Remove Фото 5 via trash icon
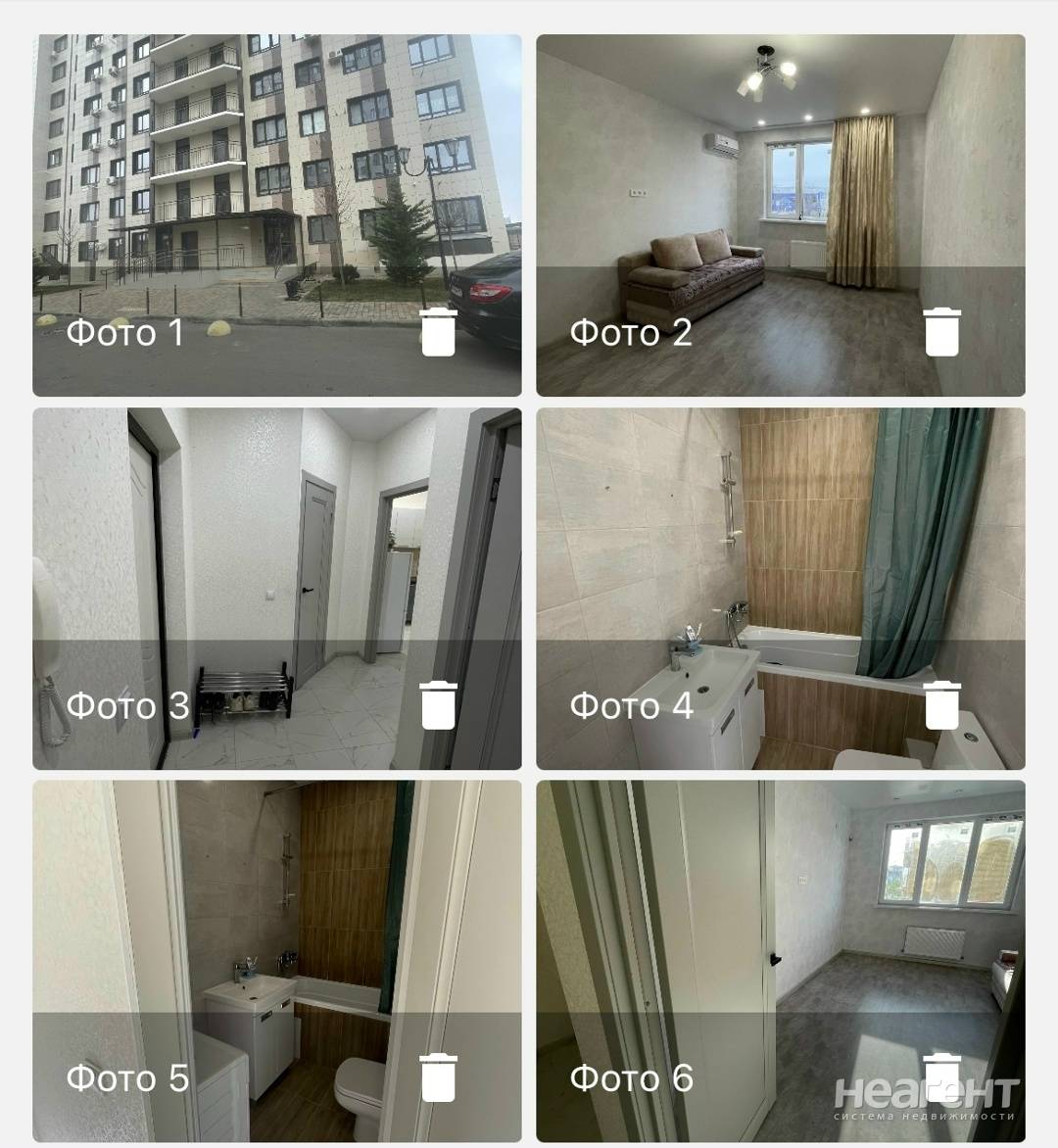This screenshot has width=1058, height=1148. coord(439,1077)
